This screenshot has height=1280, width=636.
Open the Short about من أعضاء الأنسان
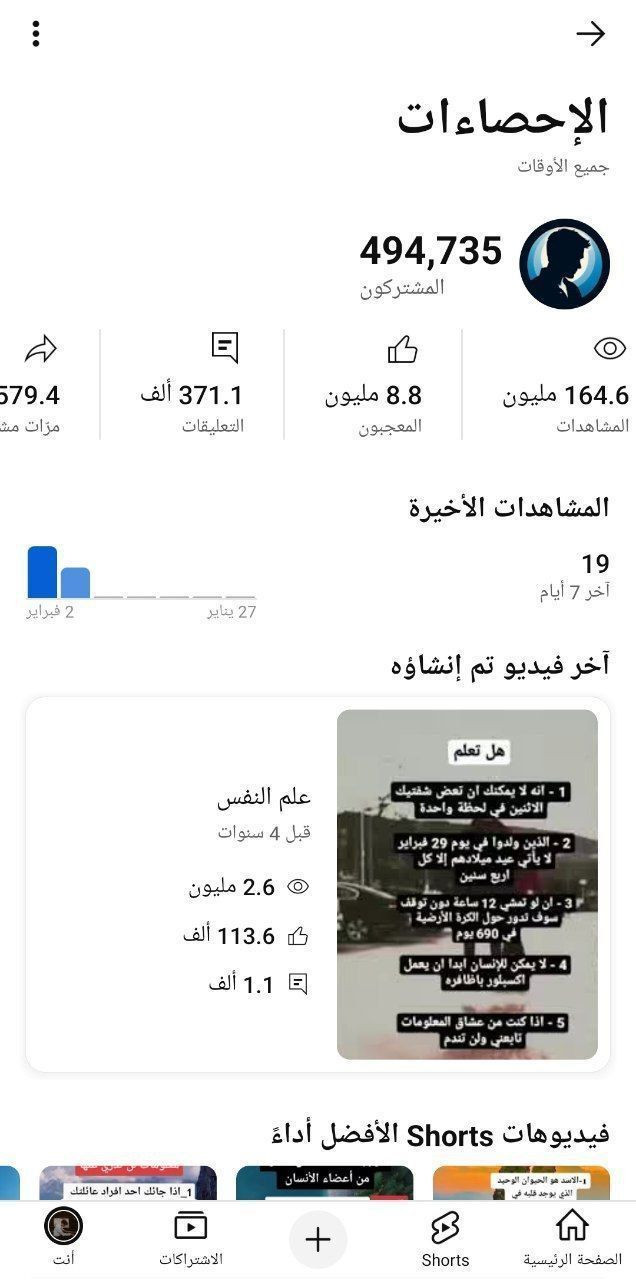coord(324,1184)
